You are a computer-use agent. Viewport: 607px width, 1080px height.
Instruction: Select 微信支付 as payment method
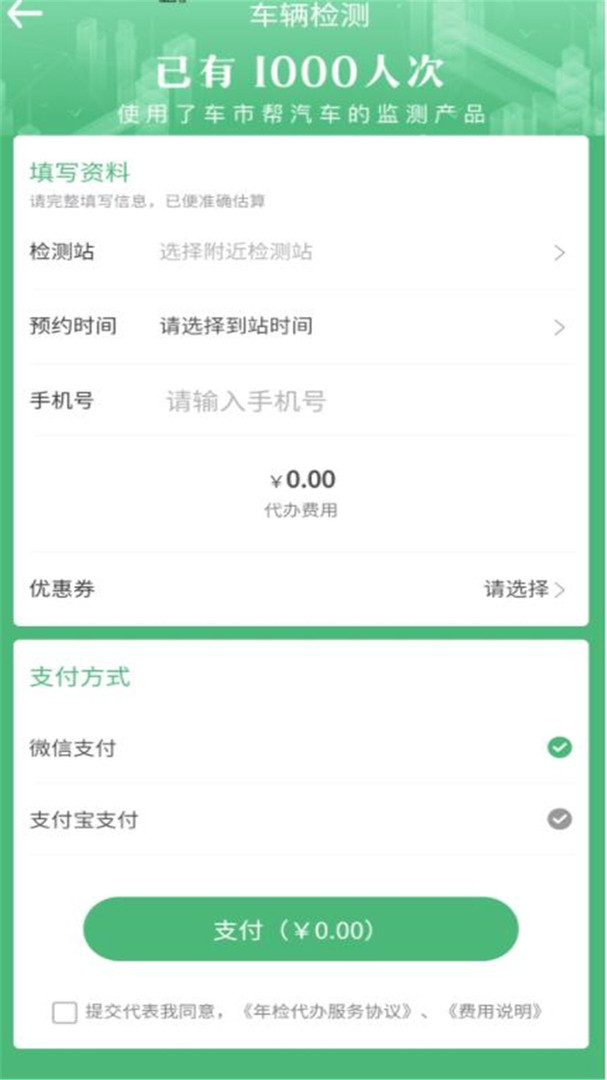(x=559, y=747)
